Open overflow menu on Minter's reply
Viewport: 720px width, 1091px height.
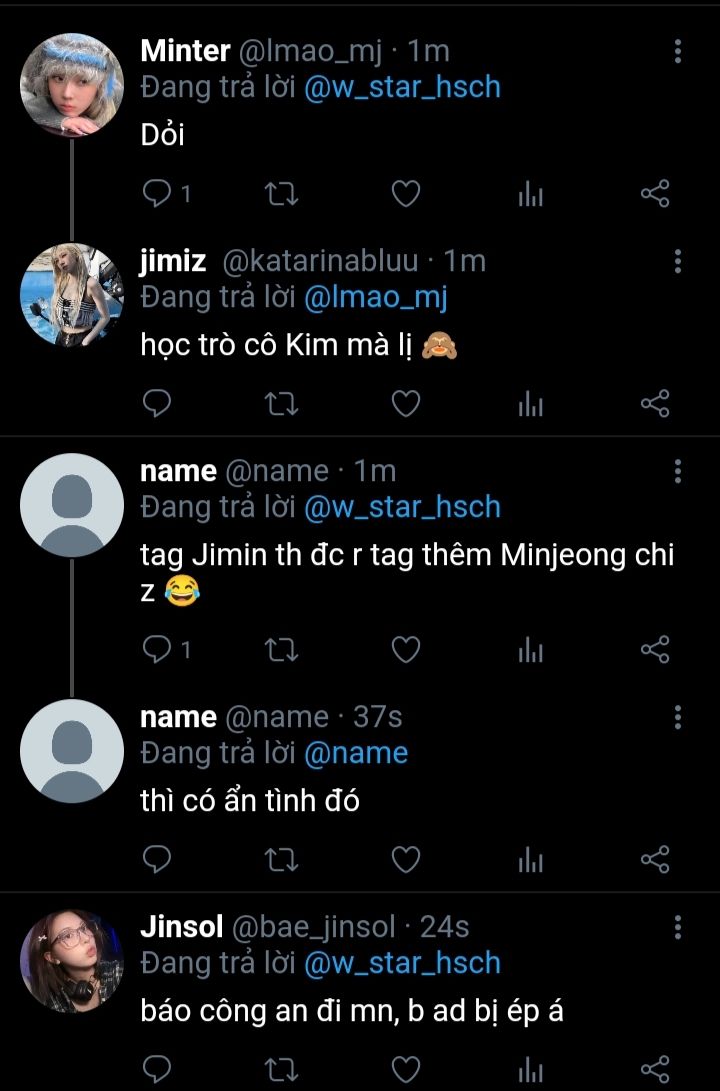click(x=678, y=52)
